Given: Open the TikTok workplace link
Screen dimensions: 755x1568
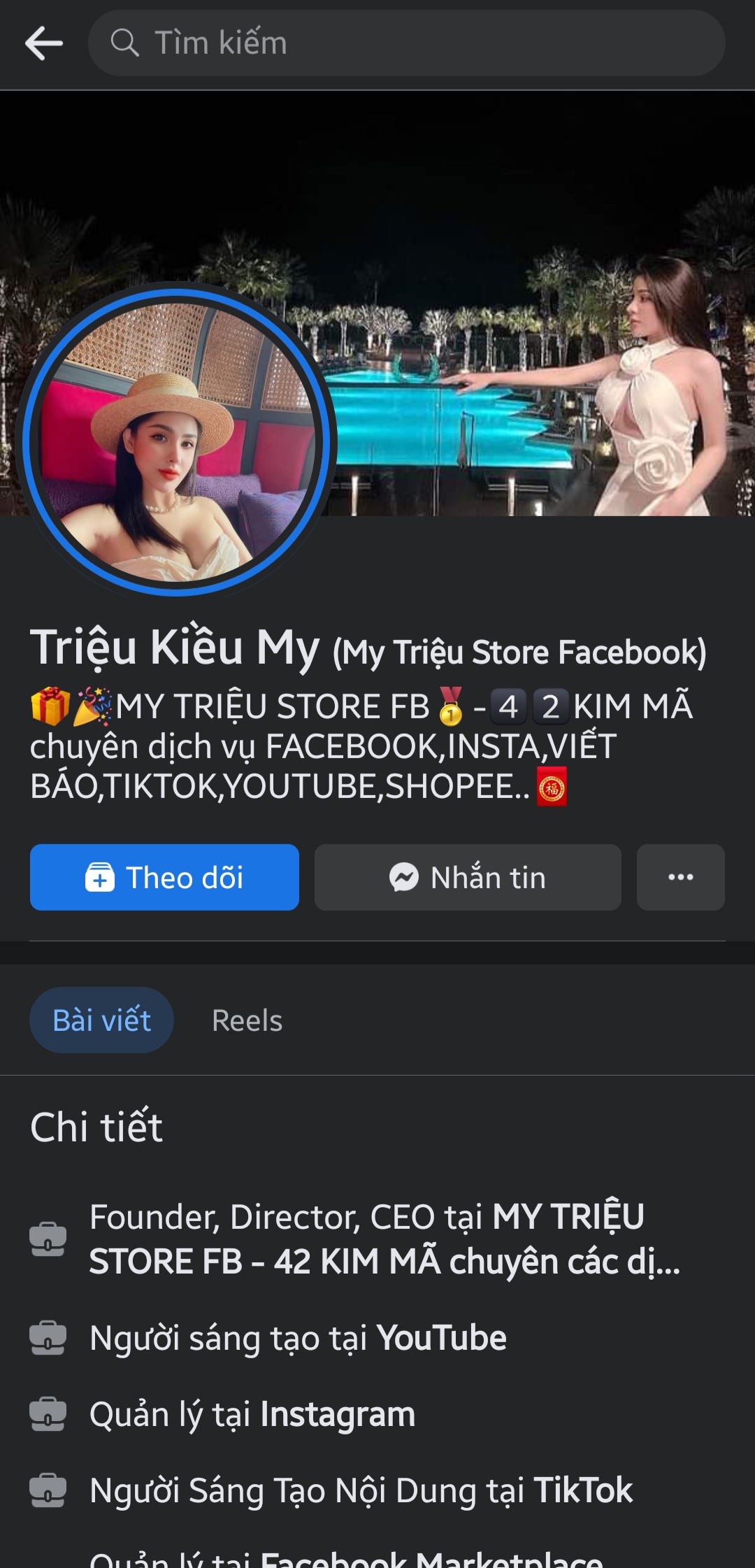Looking at the screenshot, I should coord(582,1490).
